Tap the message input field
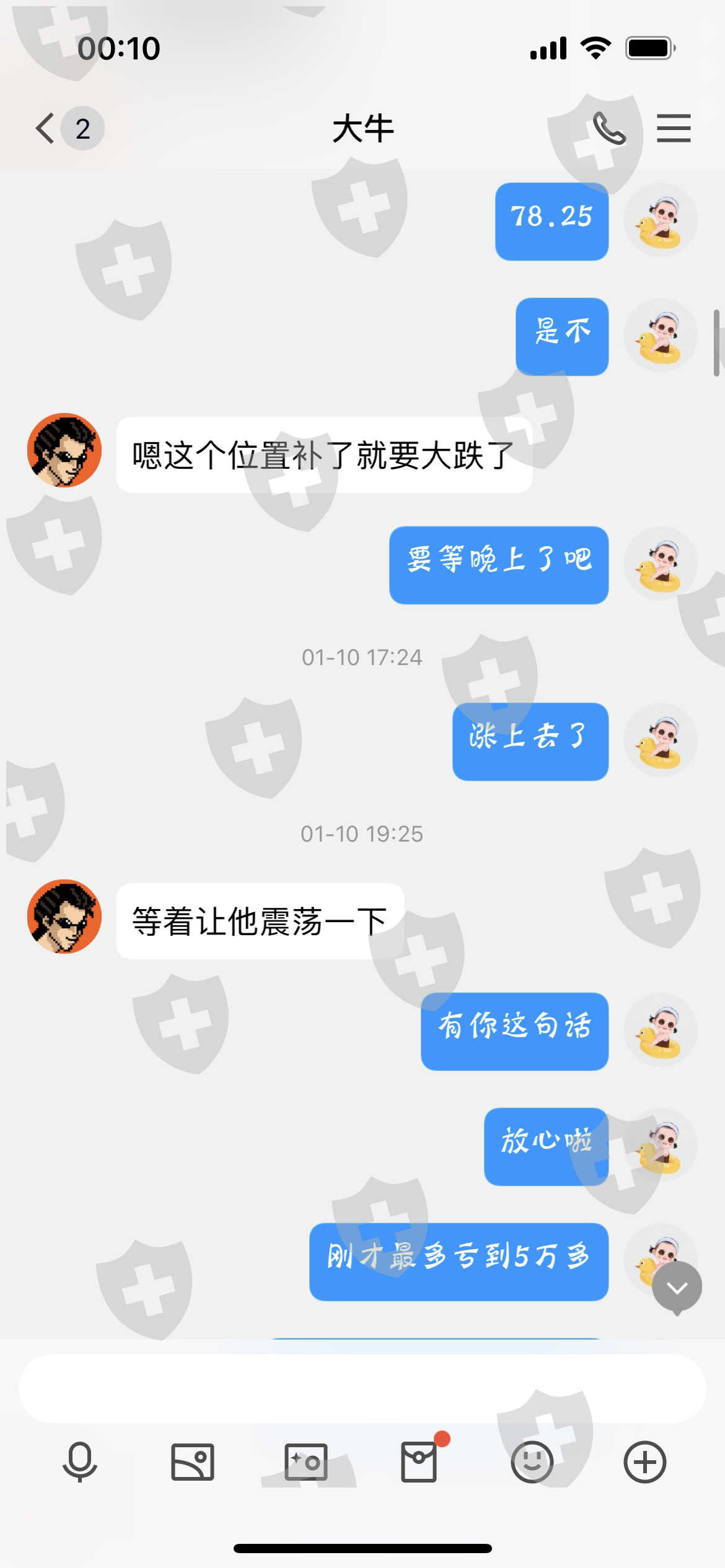This screenshot has width=725, height=1568. (x=362, y=1388)
